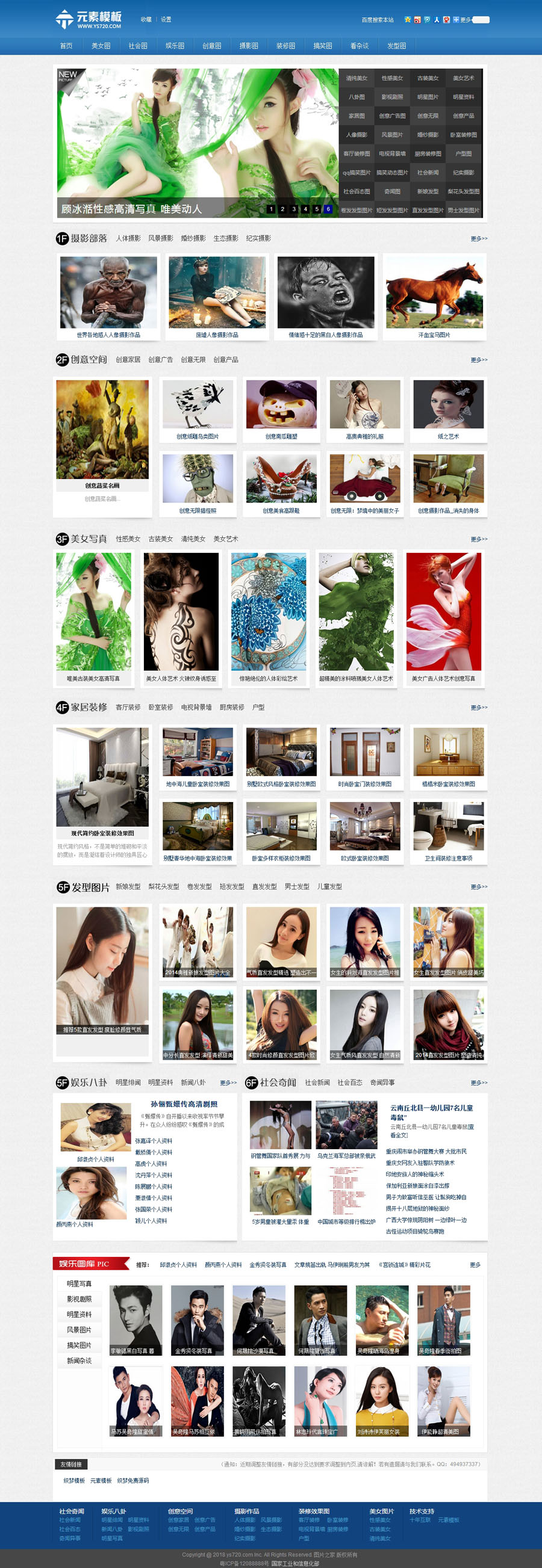Jump to banner slide 3
The height and width of the screenshot is (1568, 542).
(293, 209)
